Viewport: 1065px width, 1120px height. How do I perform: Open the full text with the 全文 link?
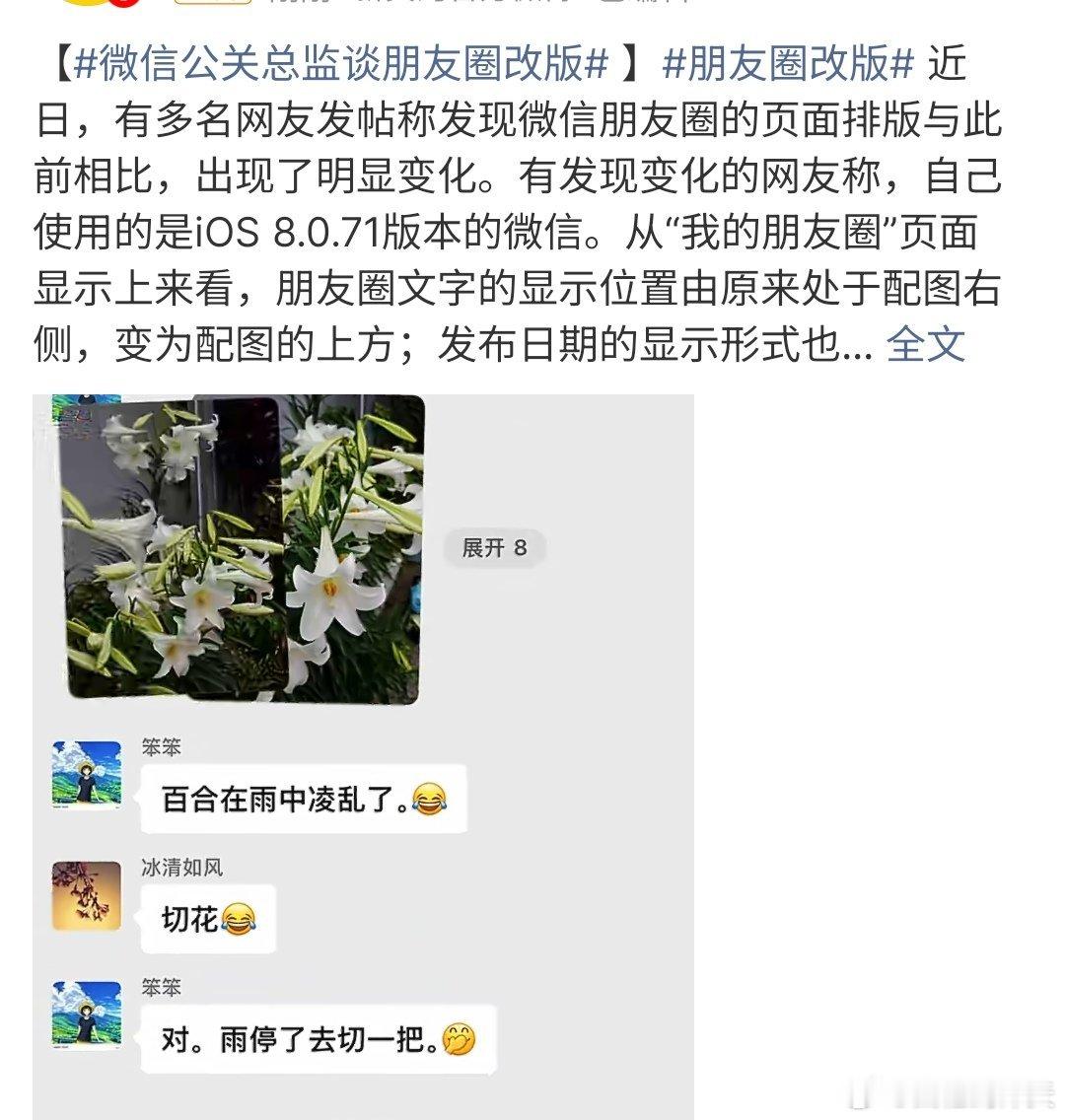pyautogui.click(x=925, y=344)
